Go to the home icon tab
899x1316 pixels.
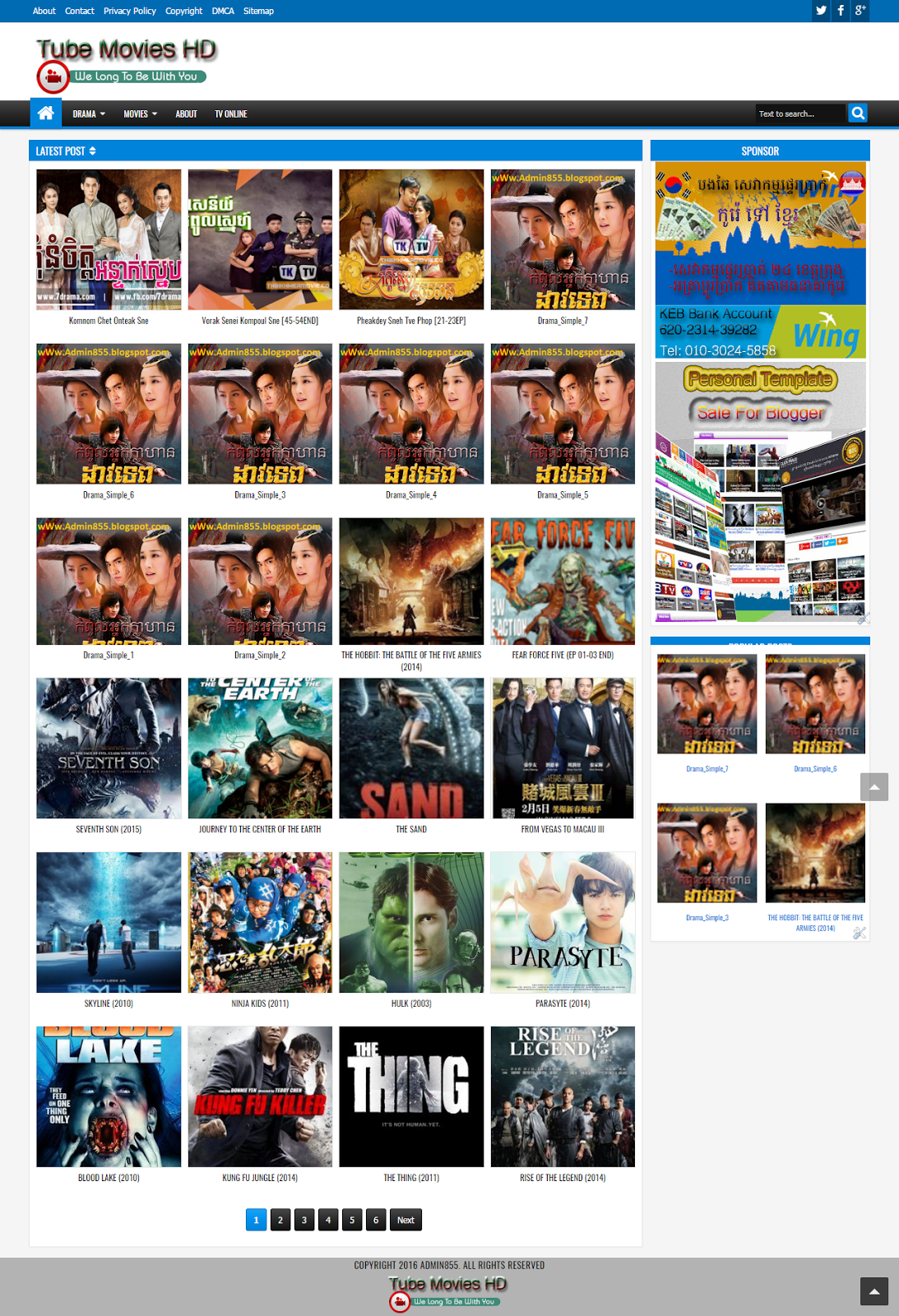click(46, 114)
